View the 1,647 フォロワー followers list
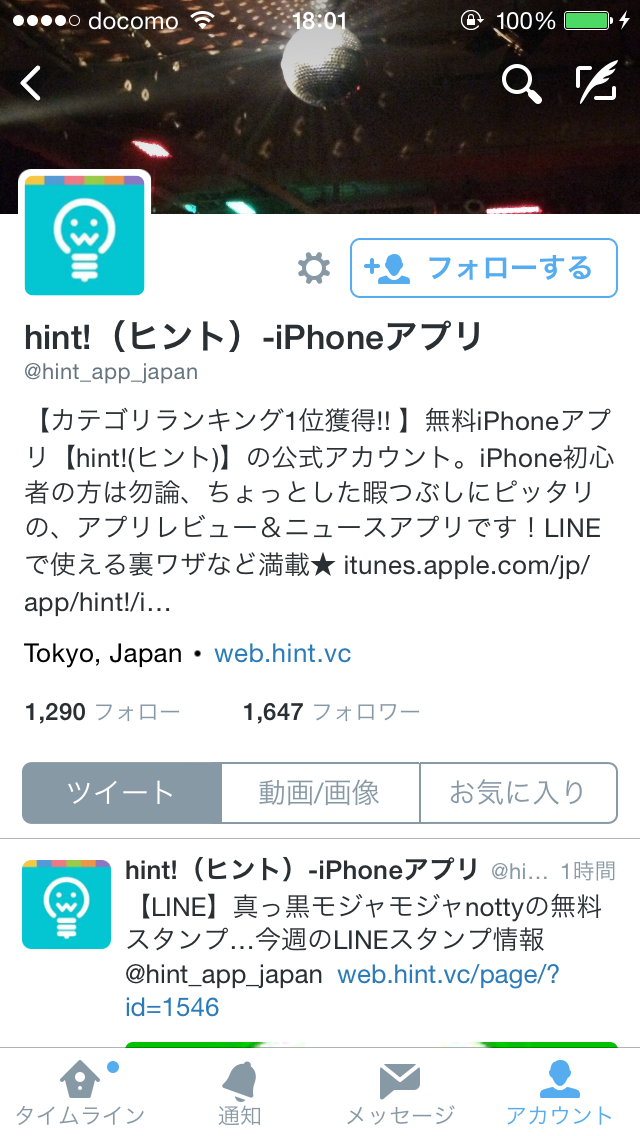This screenshot has width=640, height=1136. coord(331,712)
